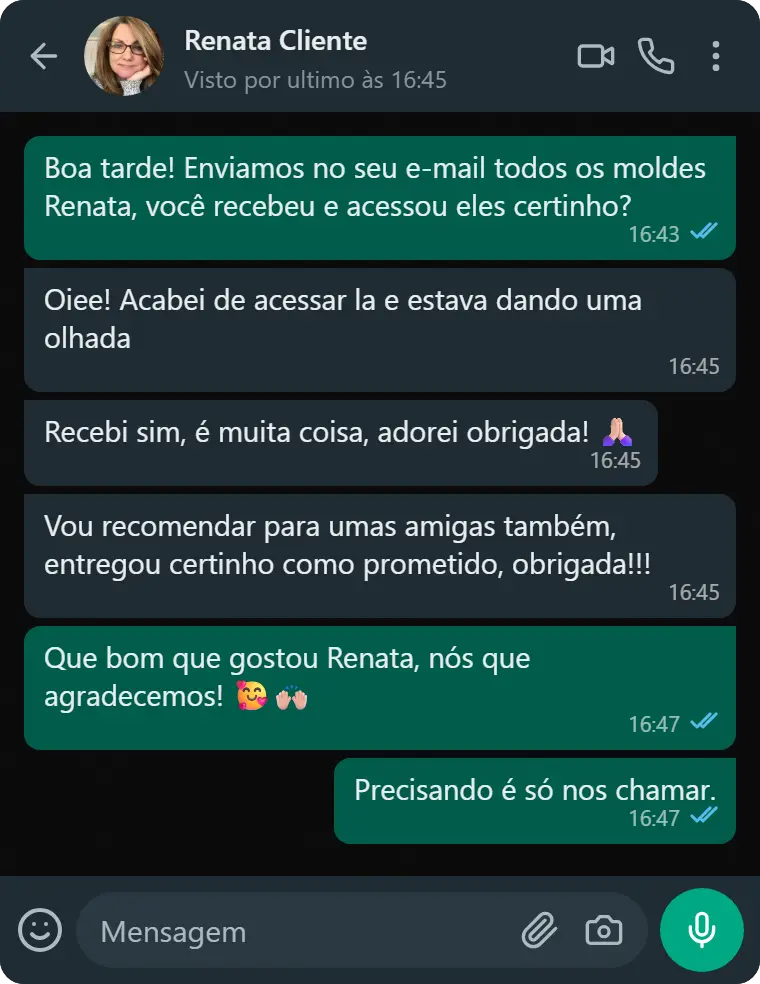
Task: Open the three-dot chat options menu
Action: 716,57
